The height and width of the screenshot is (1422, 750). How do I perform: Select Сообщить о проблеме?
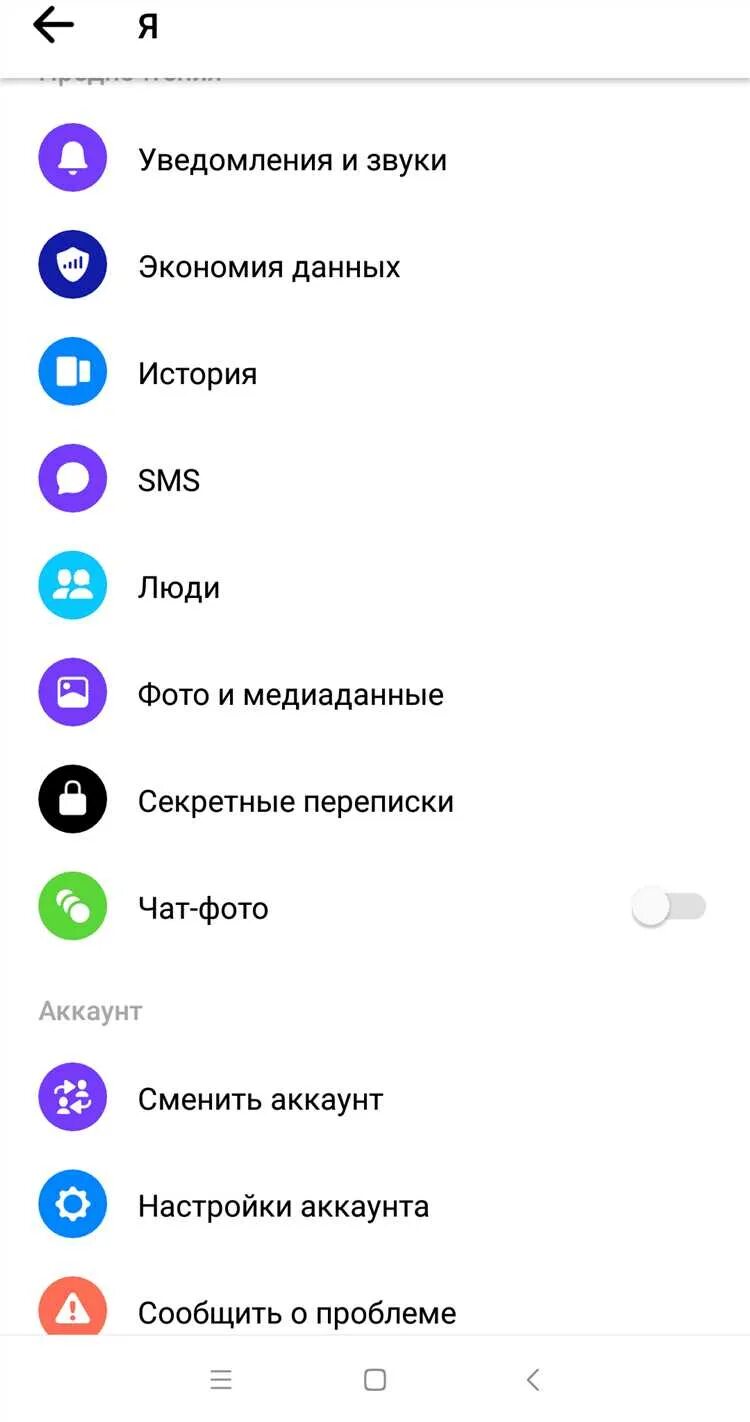tap(296, 1312)
